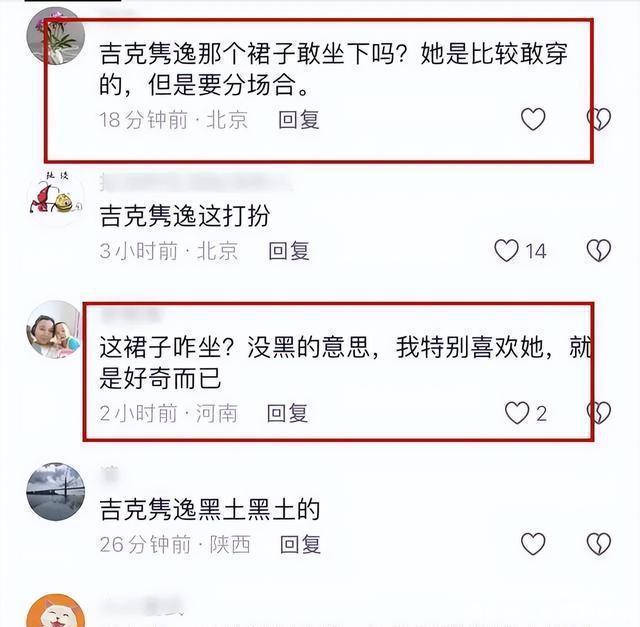Like the 河南 comment with 2 likes
640x627 pixels.
coord(516,412)
